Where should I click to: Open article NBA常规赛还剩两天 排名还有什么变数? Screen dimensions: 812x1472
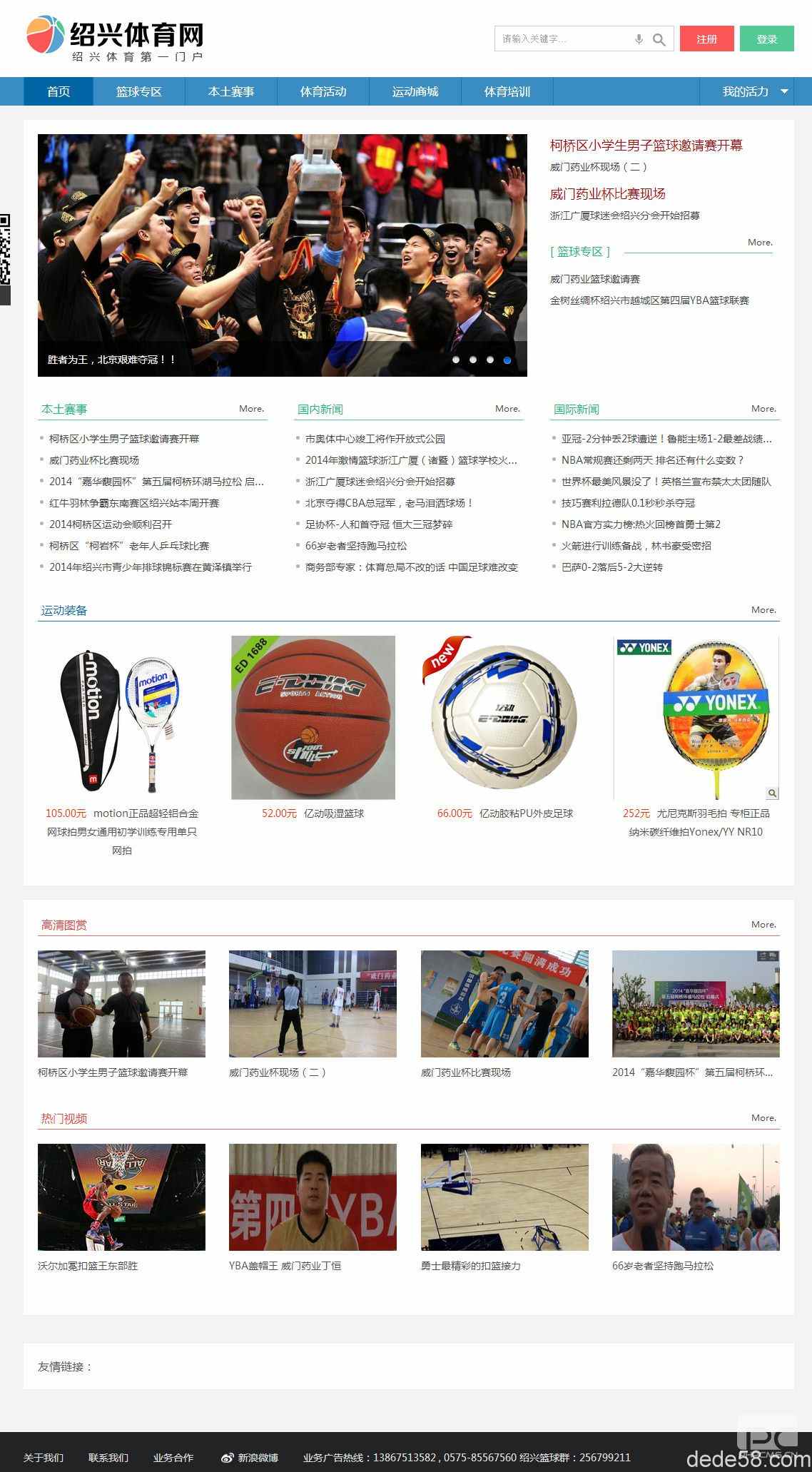pos(652,460)
